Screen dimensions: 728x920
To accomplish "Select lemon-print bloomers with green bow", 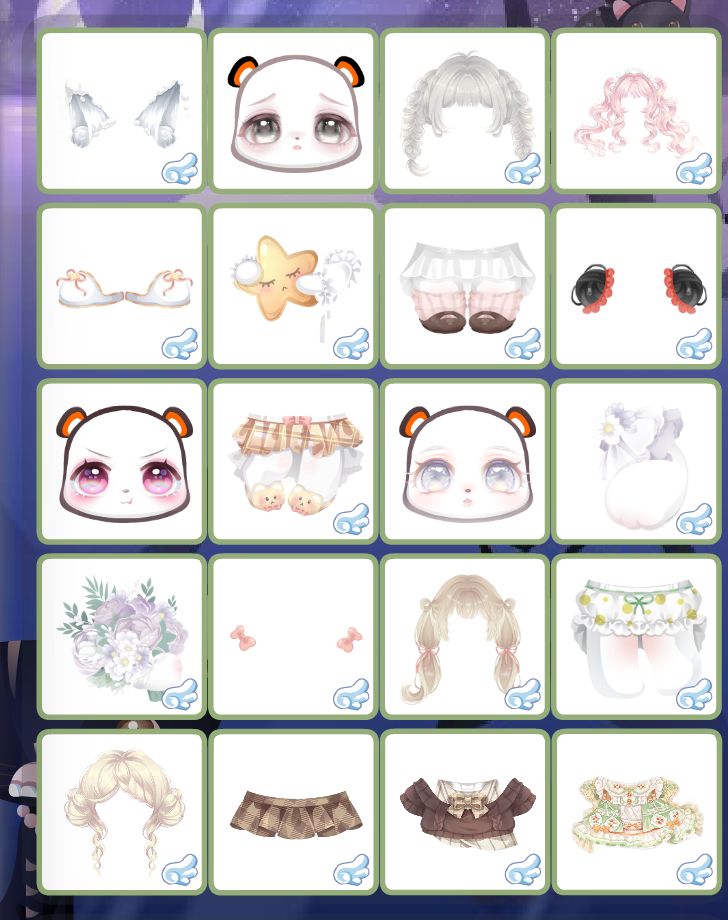I will click(635, 636).
